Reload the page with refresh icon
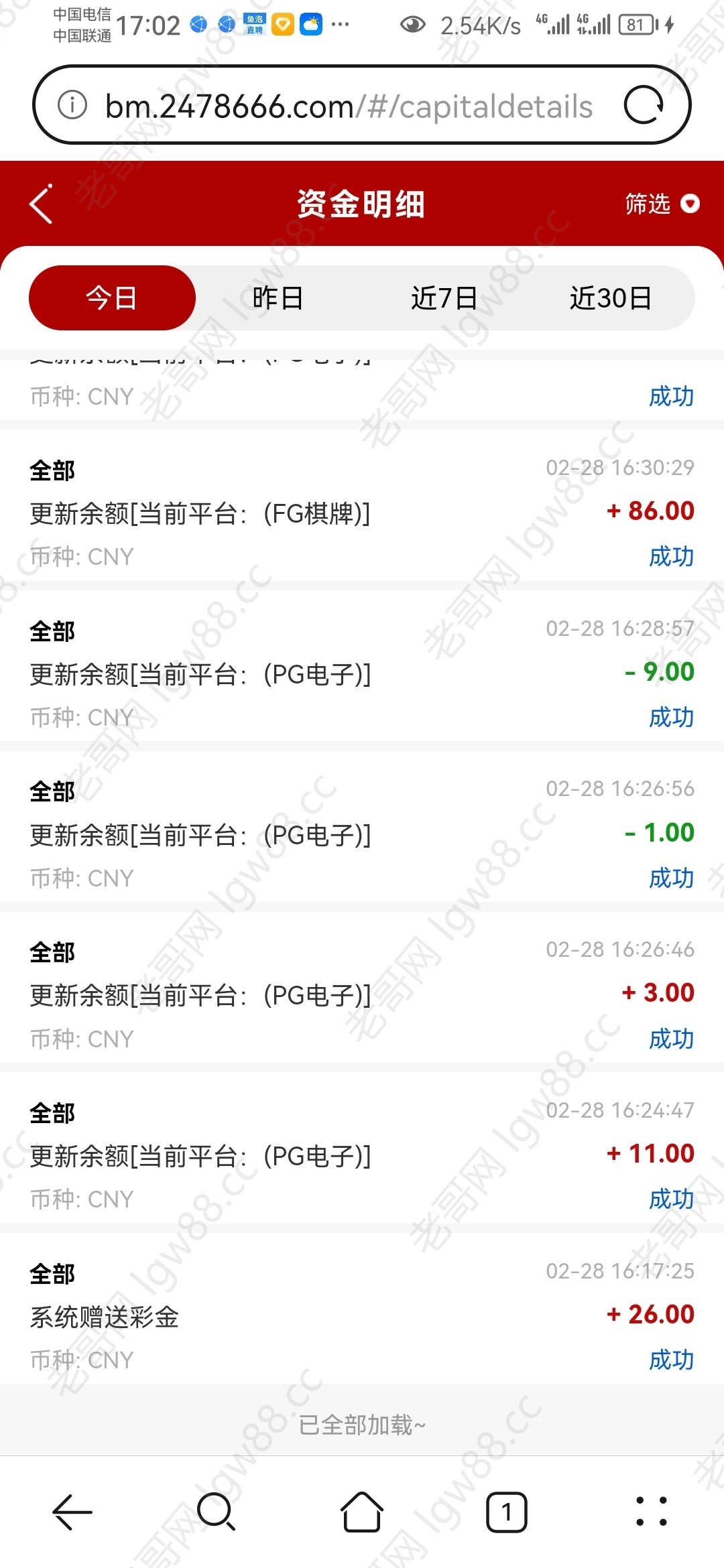Image resolution: width=724 pixels, height=1568 pixels. [x=644, y=105]
